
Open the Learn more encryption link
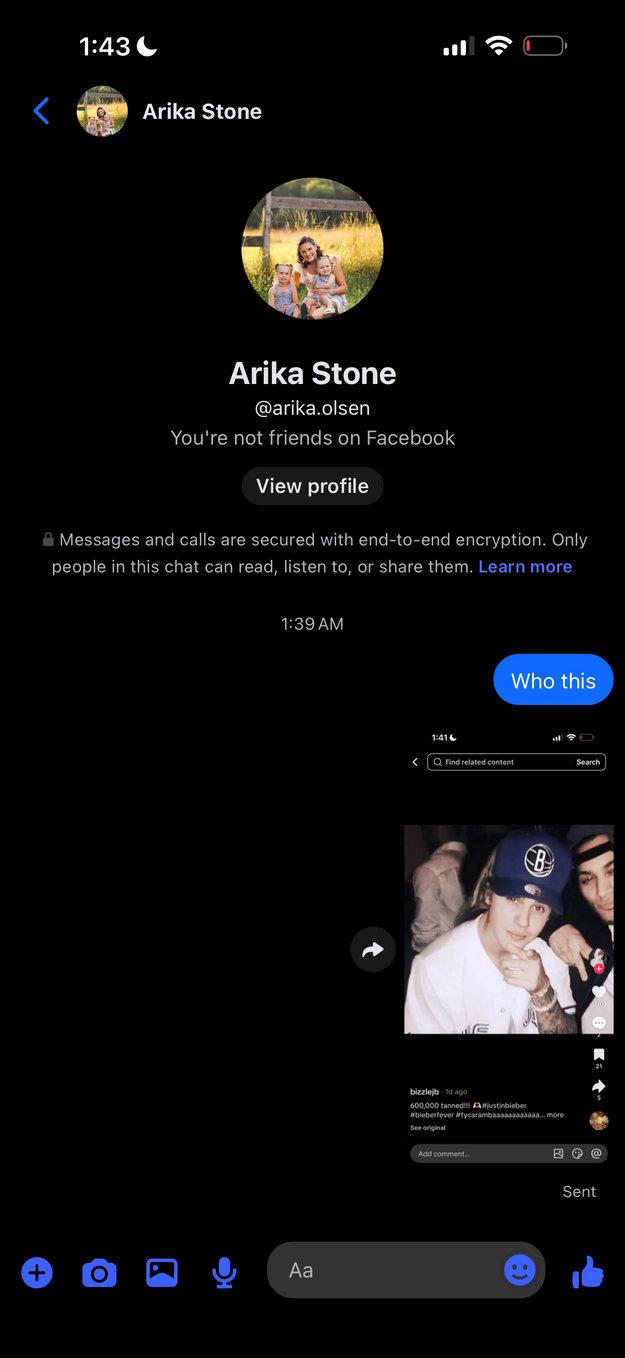click(525, 567)
